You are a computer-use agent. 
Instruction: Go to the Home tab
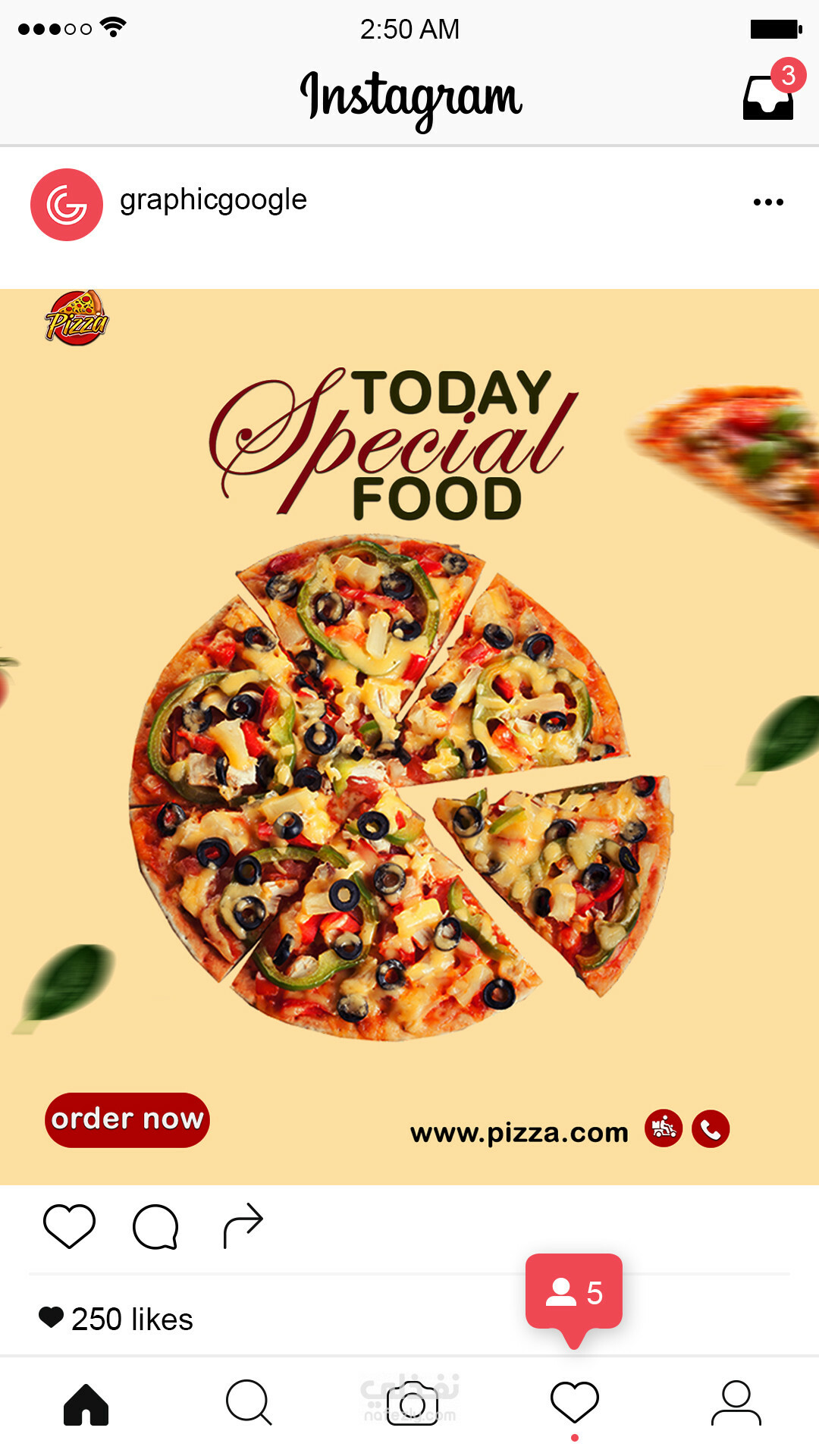(86, 1404)
